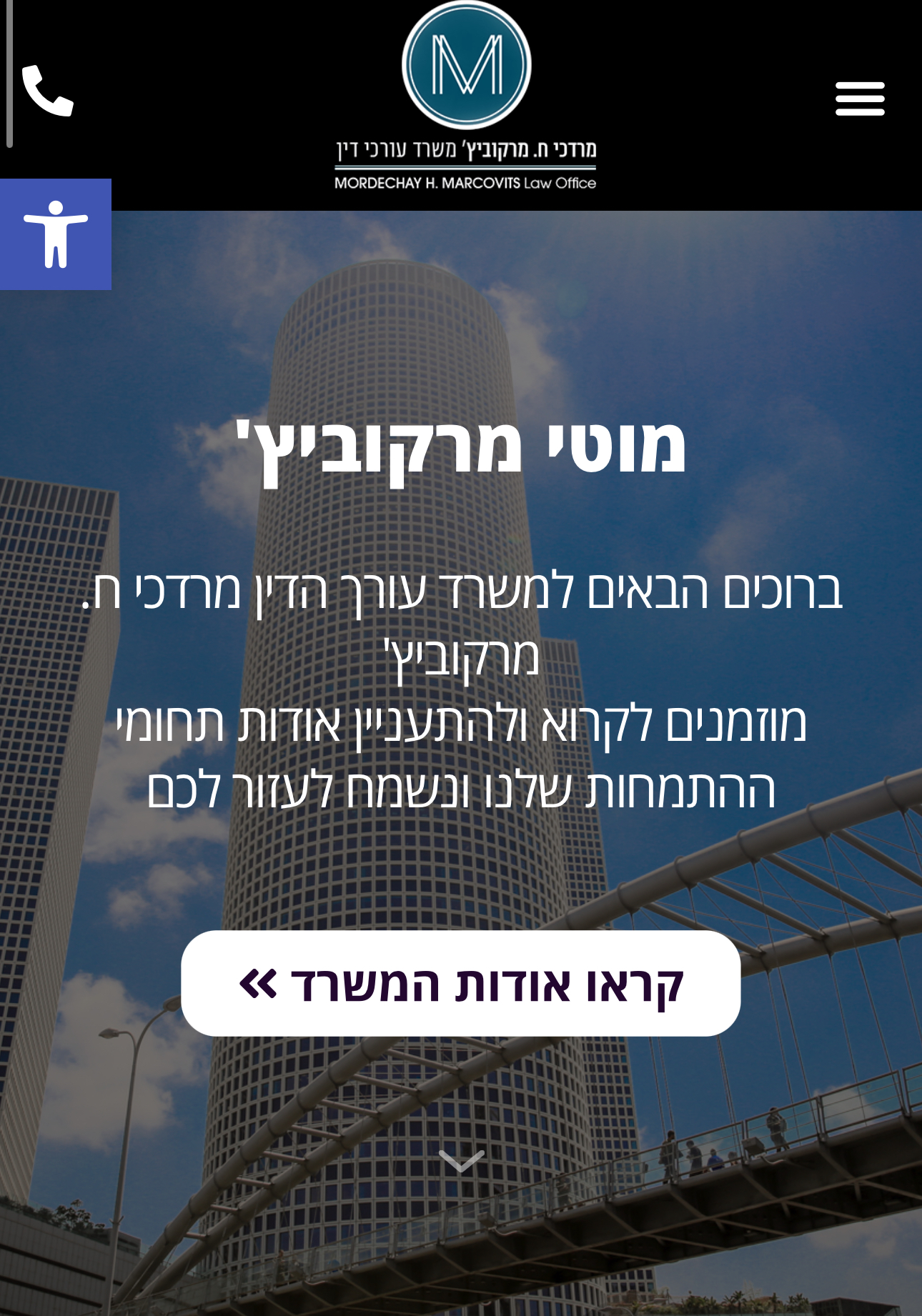Open the accessibility options widget
This screenshot has height=1316, width=922.
(x=56, y=234)
